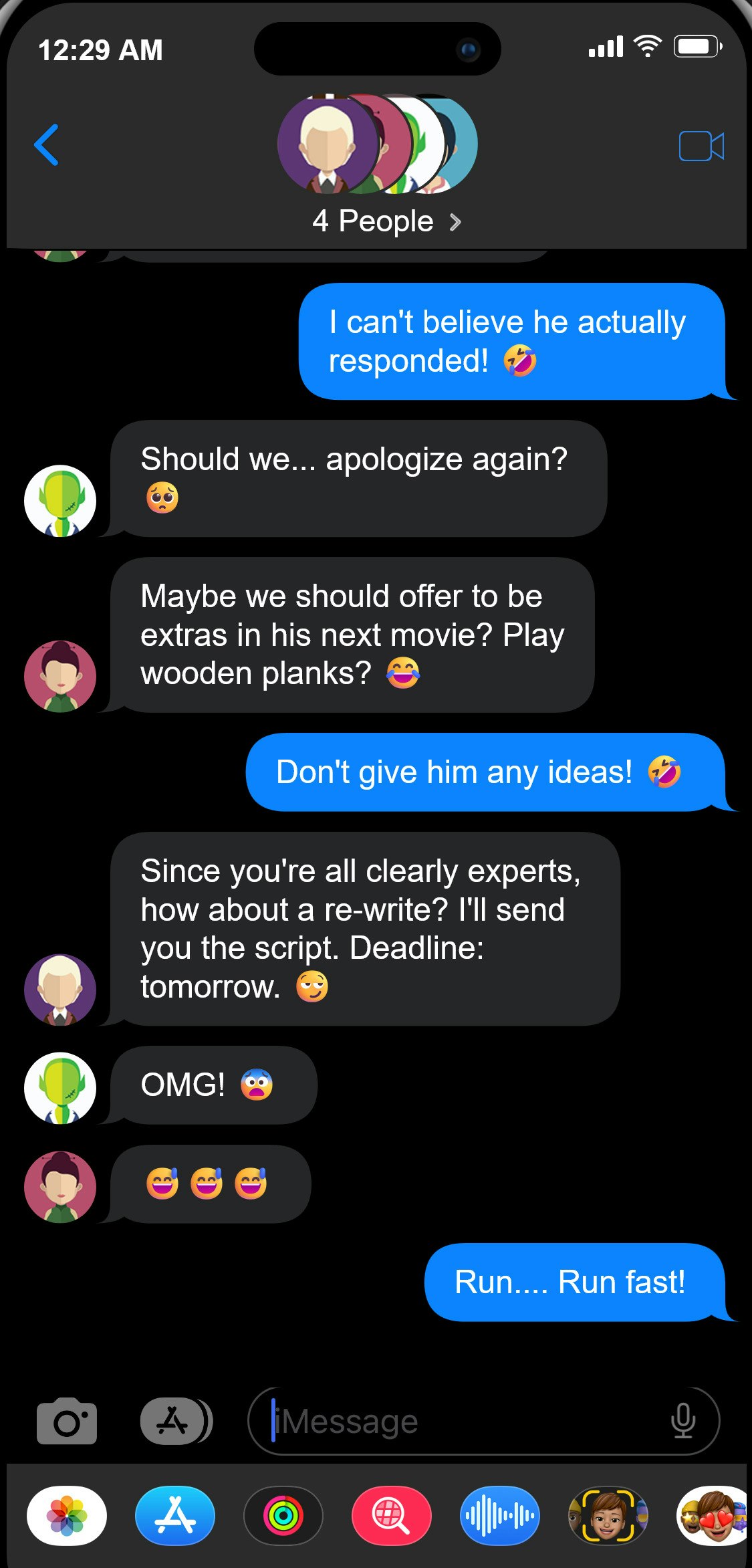
Task: Open the Fitness activity rings app
Action: (x=283, y=1516)
